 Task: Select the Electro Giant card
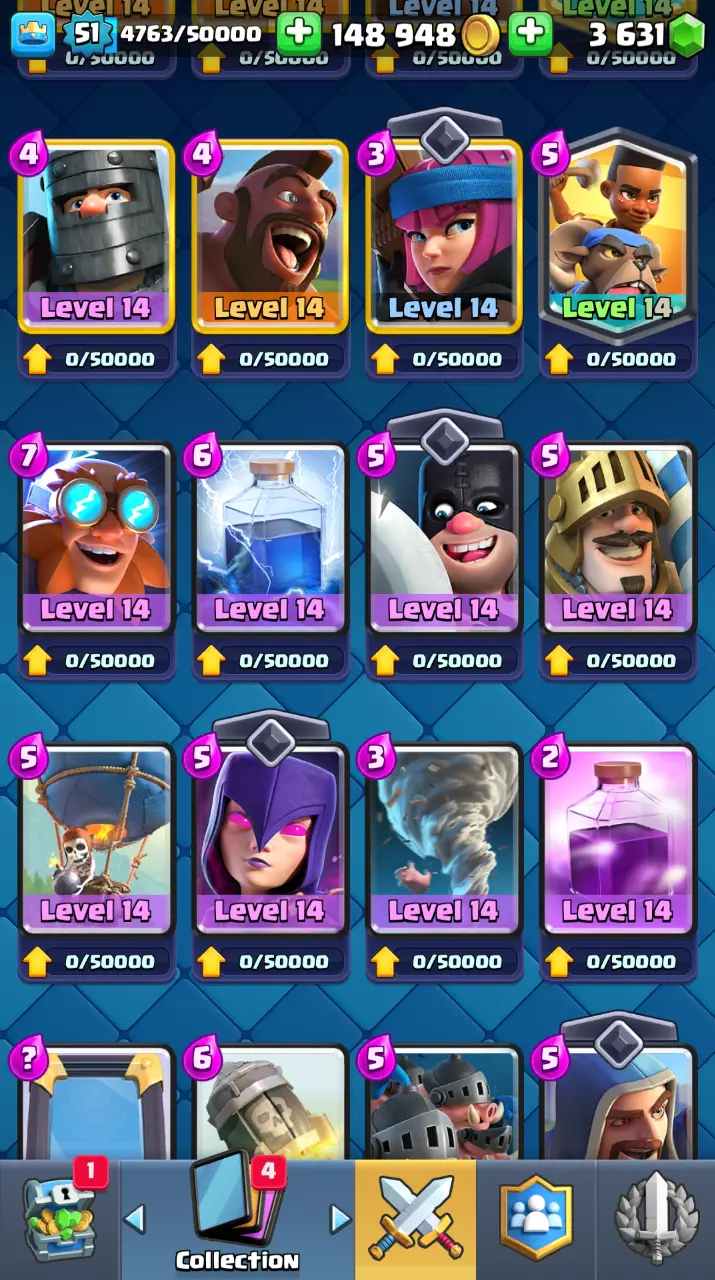point(96,537)
